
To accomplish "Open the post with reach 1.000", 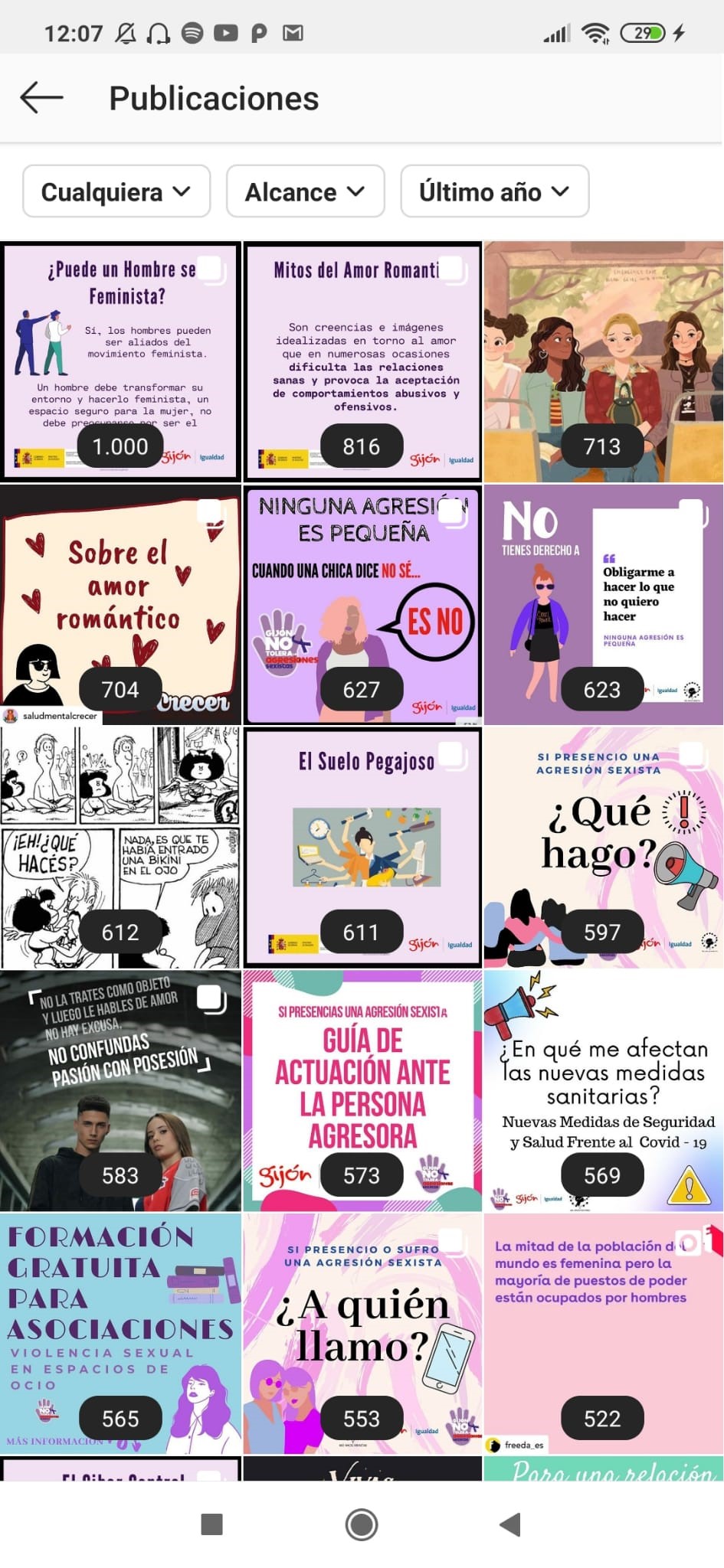I will tap(120, 362).
